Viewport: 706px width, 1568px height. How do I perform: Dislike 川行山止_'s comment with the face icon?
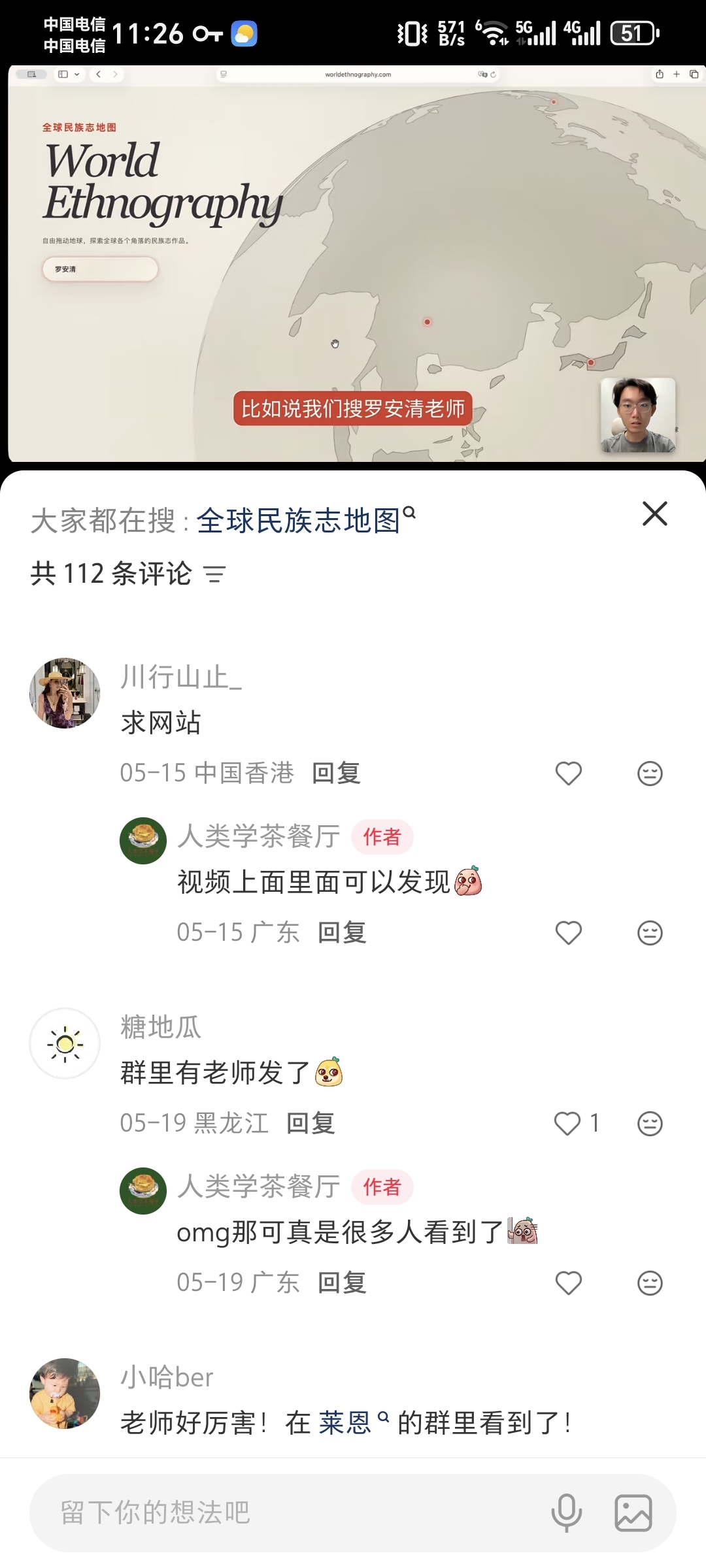[650, 774]
